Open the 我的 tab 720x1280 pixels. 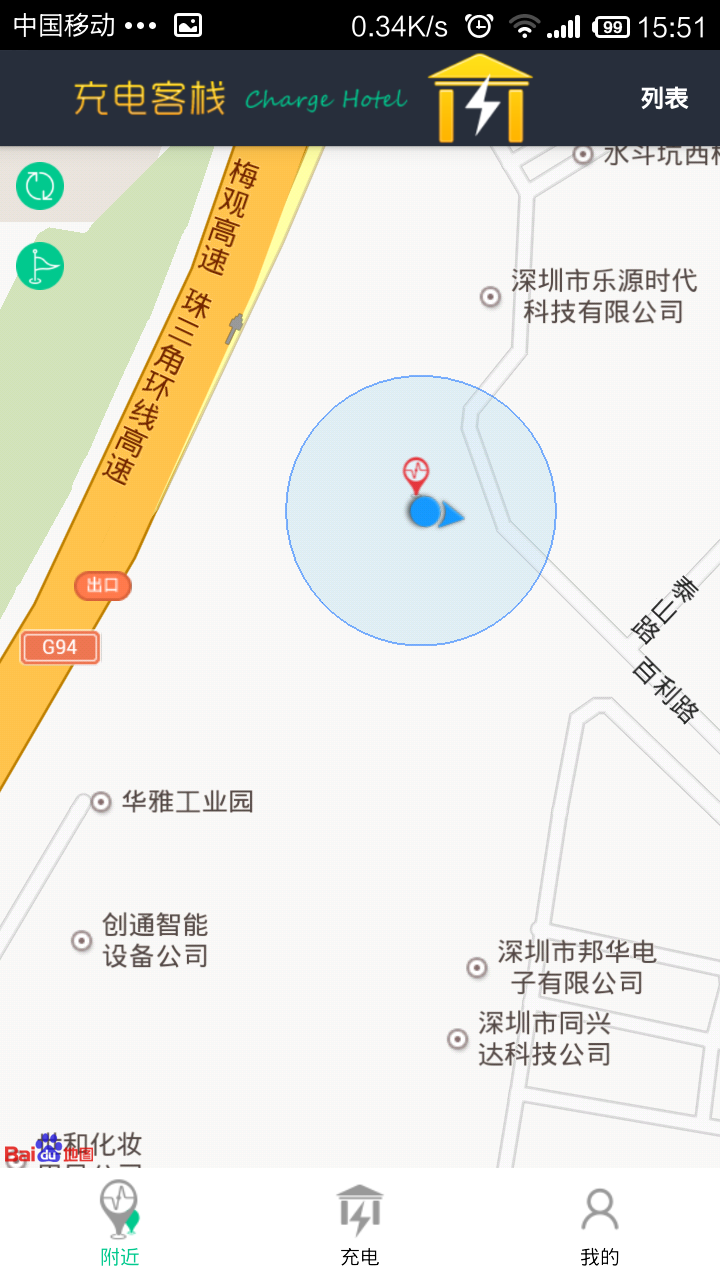(600, 1224)
